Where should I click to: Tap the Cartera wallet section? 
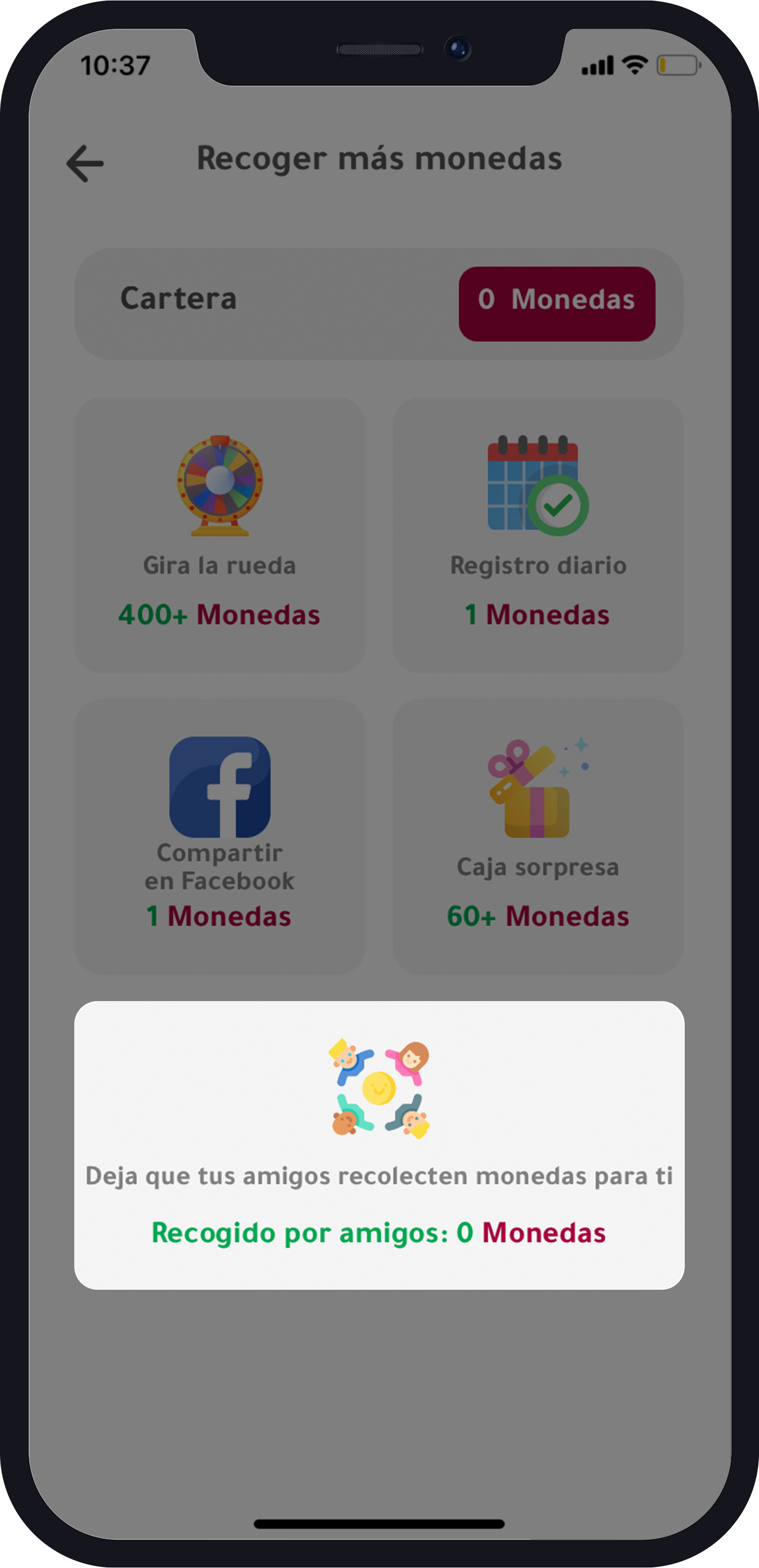tap(378, 301)
